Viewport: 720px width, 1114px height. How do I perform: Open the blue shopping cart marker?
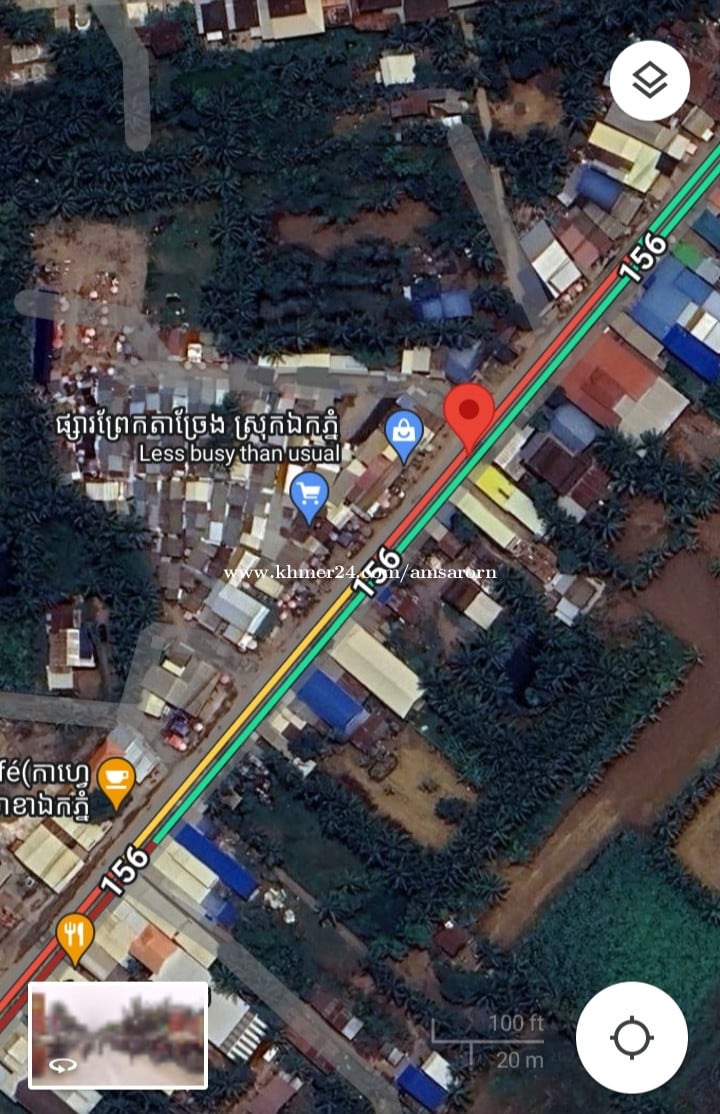pyautogui.click(x=309, y=495)
